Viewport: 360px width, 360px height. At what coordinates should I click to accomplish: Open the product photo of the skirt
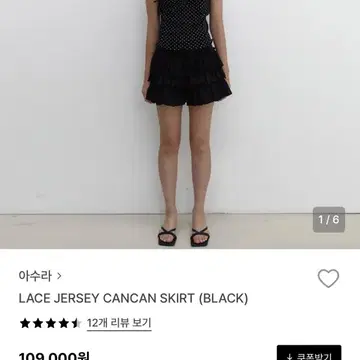pyautogui.click(x=180, y=124)
